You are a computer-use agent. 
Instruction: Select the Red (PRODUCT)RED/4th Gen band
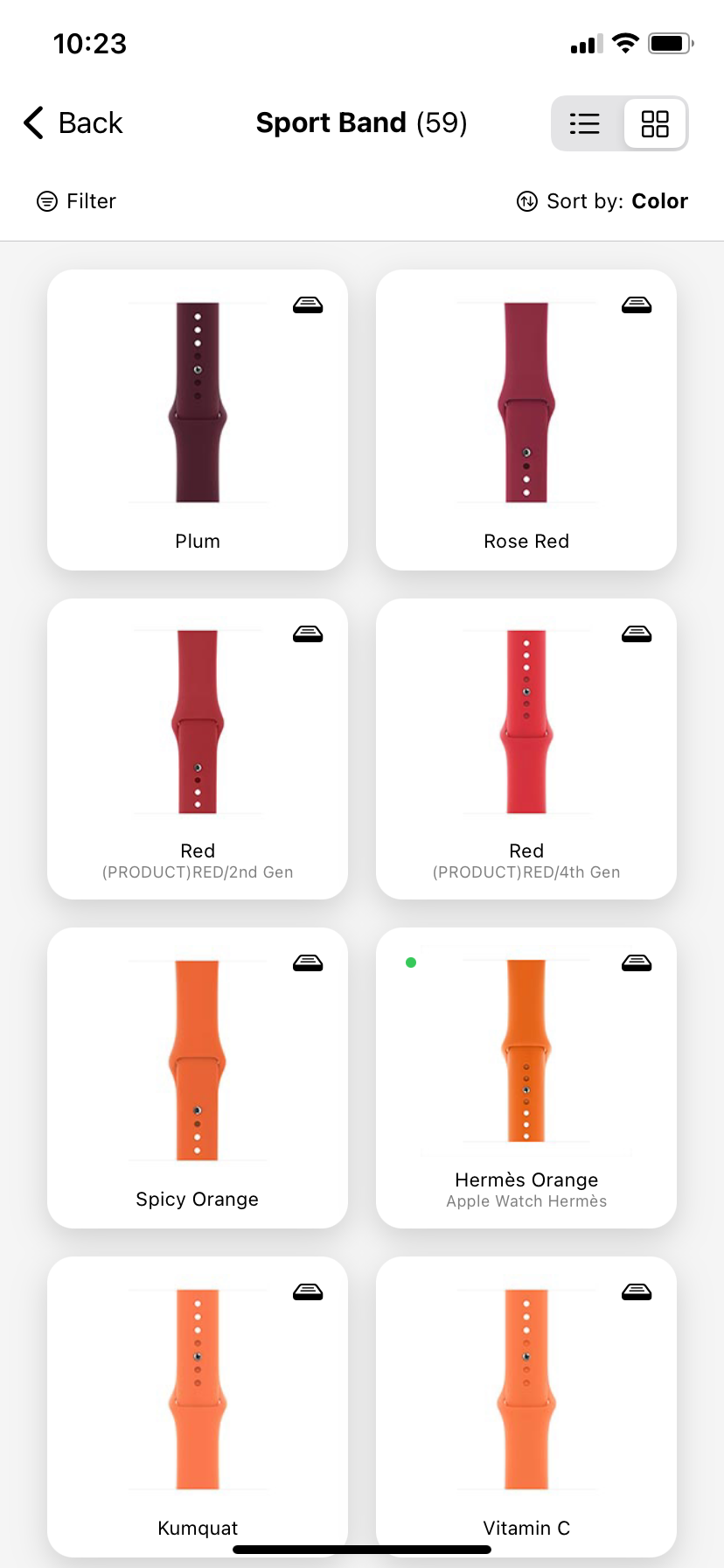pos(526,749)
